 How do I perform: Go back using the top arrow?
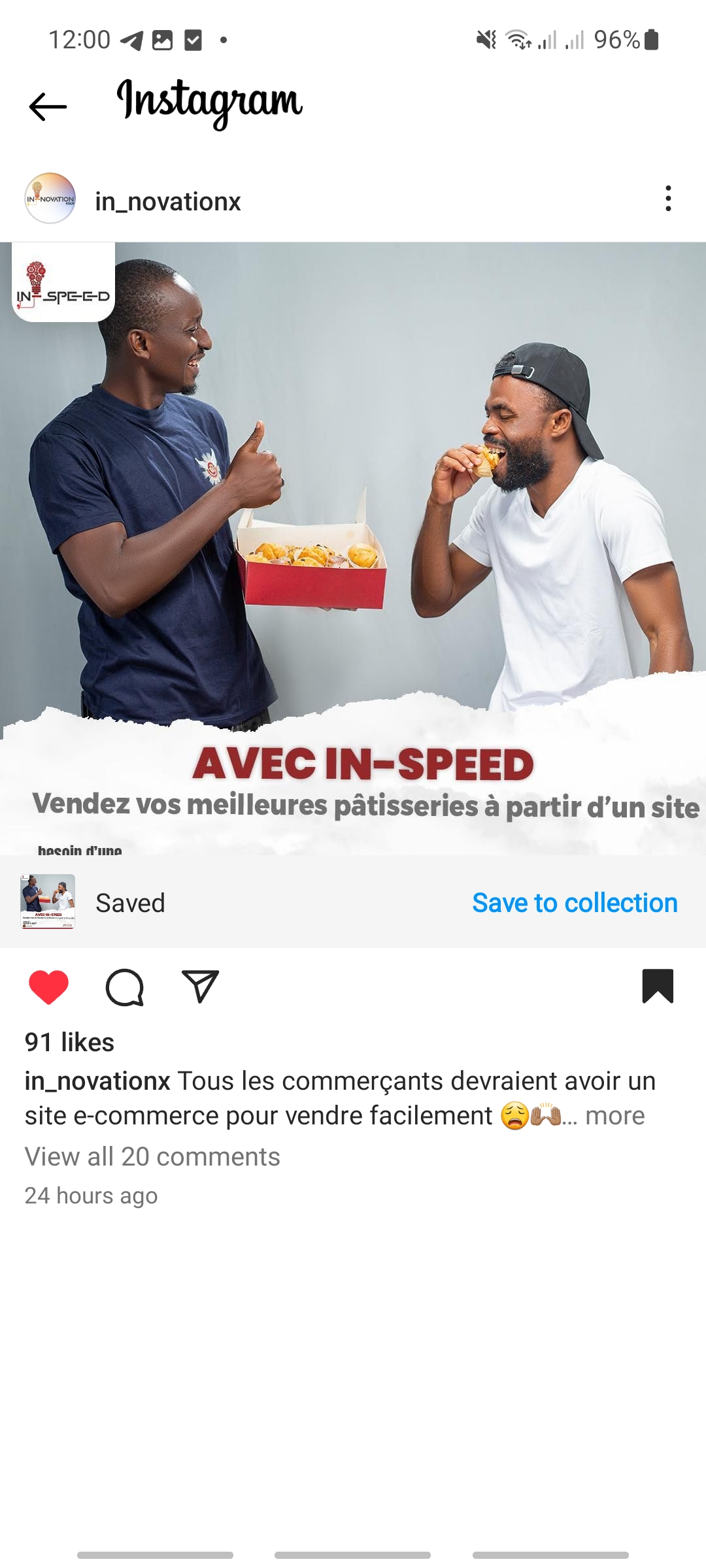(x=48, y=106)
